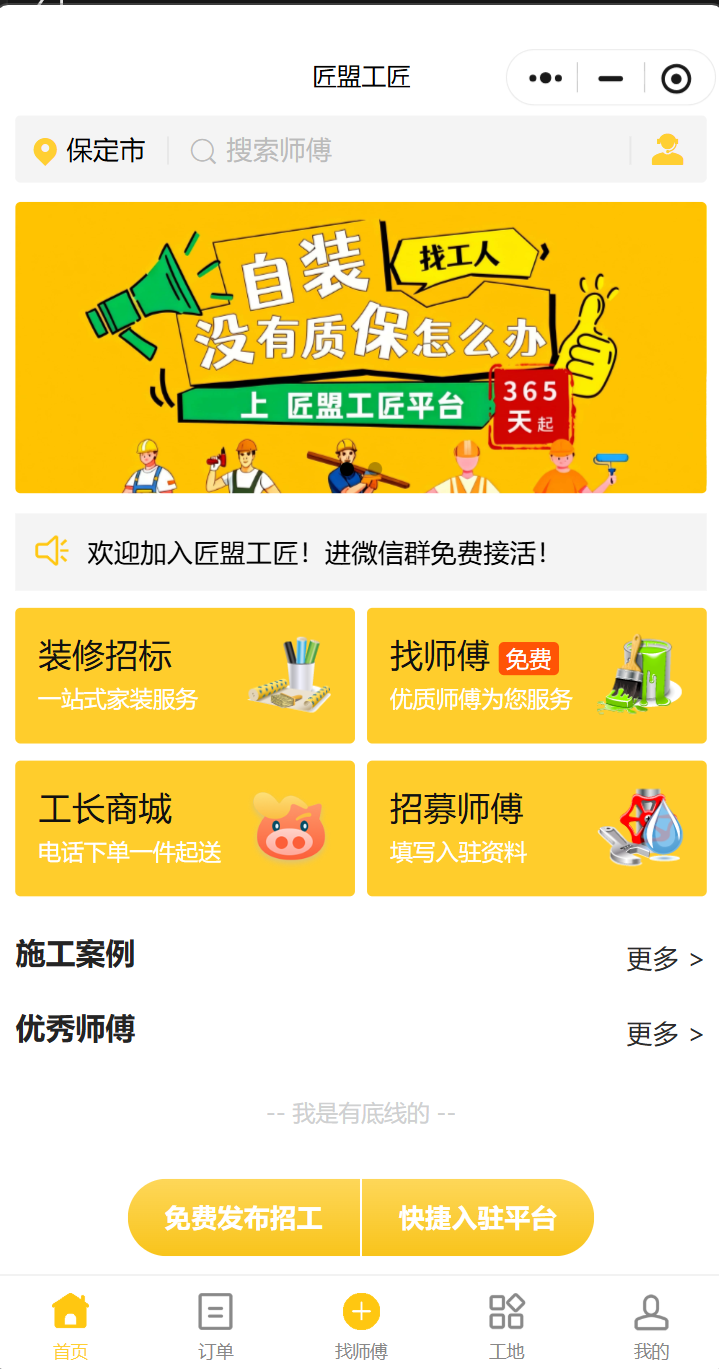Open the 招募师傅 card

click(536, 828)
